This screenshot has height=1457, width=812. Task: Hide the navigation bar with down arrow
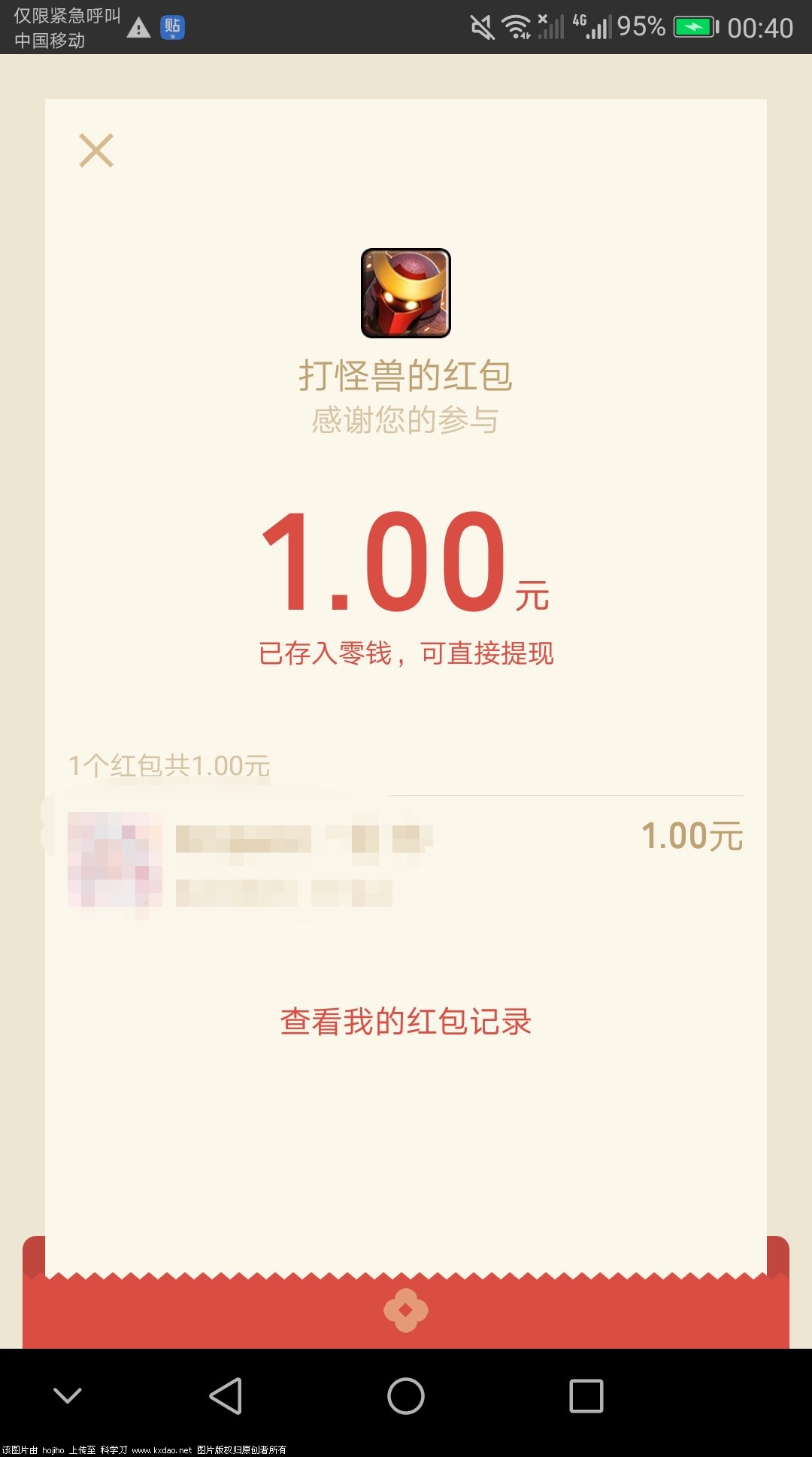(x=68, y=1396)
